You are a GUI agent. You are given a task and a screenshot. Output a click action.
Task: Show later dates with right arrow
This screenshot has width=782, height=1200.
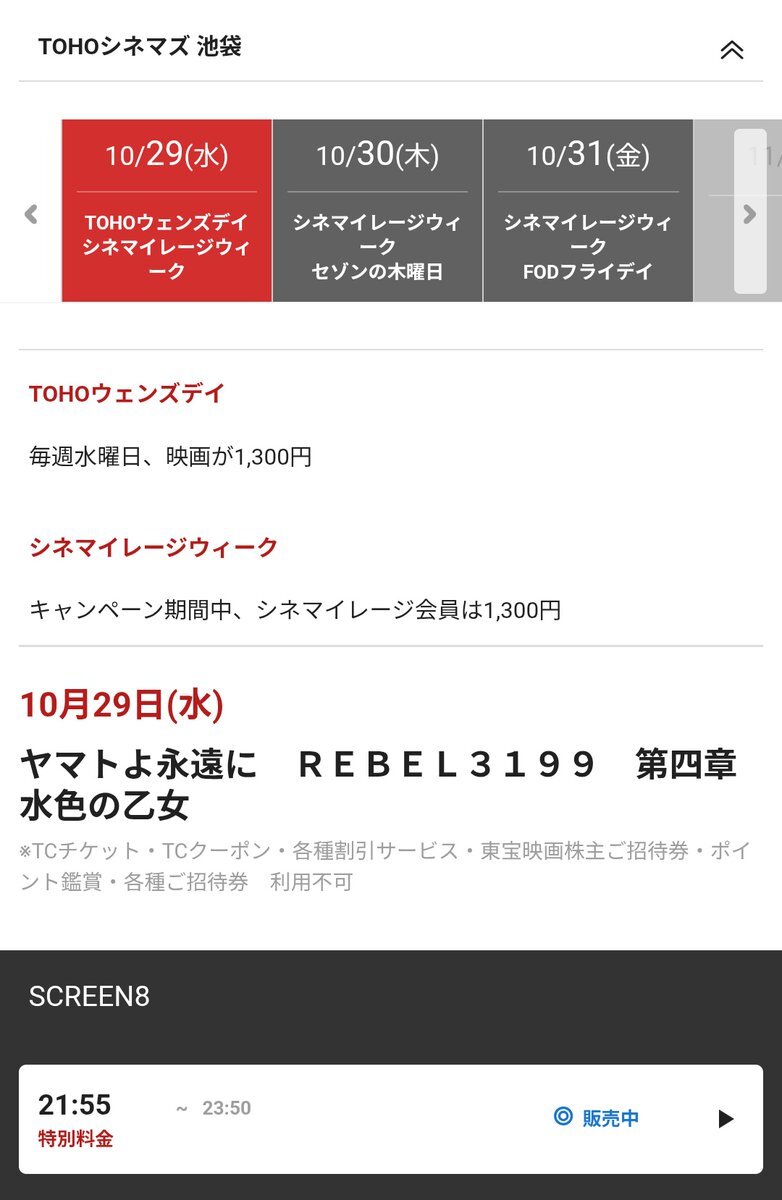point(750,213)
